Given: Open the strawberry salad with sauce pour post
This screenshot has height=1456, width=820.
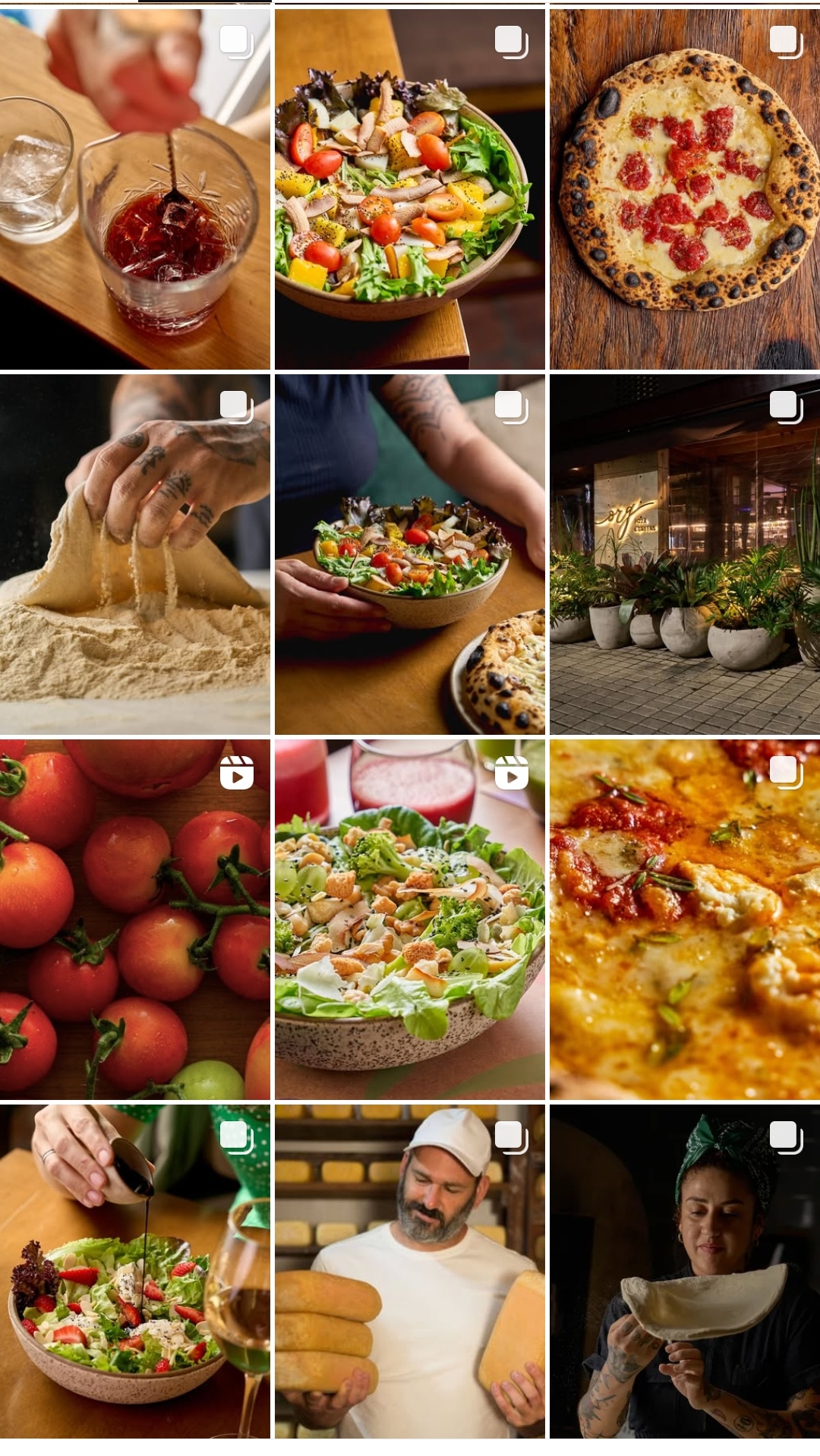Looking at the screenshot, I should click(135, 1272).
